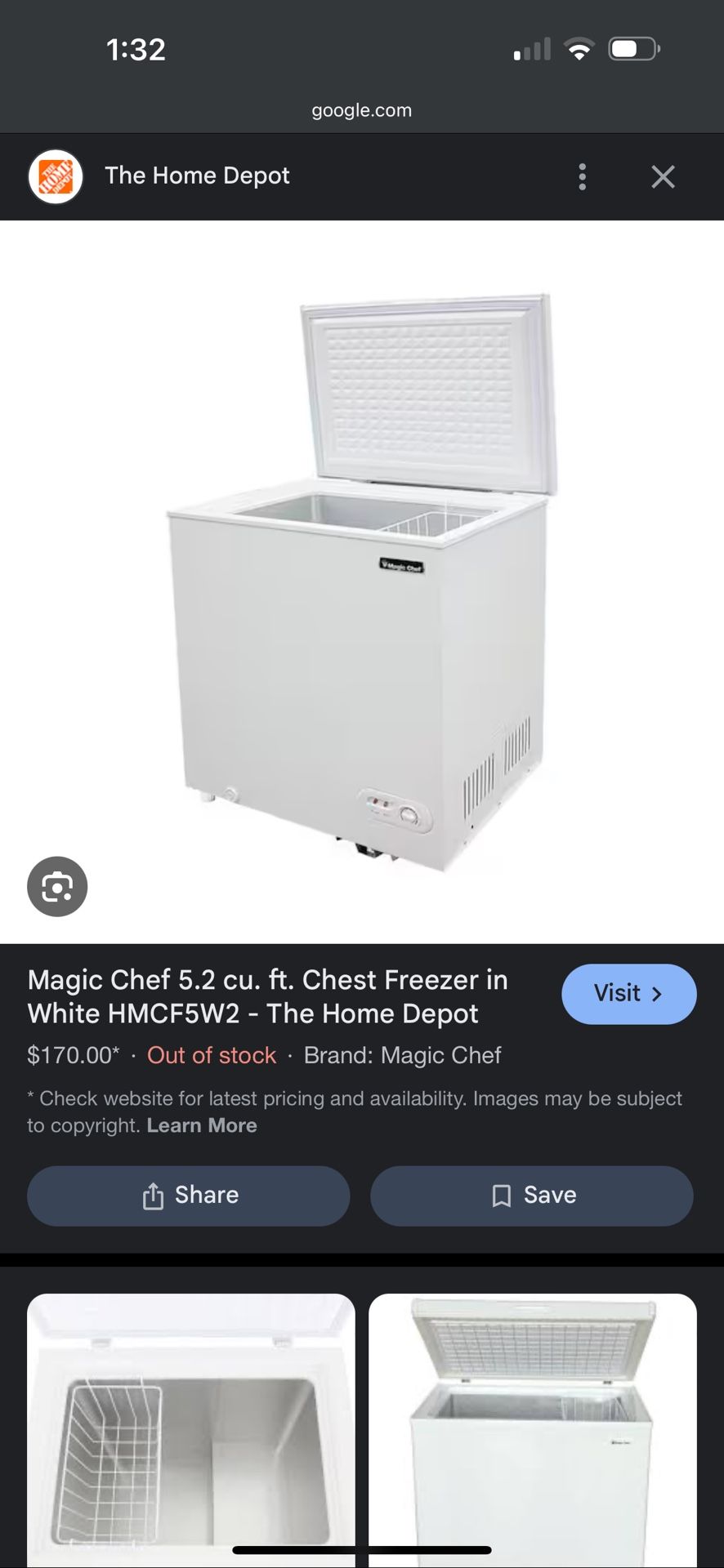
Task: Visit the Home Depot product page
Action: click(x=628, y=994)
